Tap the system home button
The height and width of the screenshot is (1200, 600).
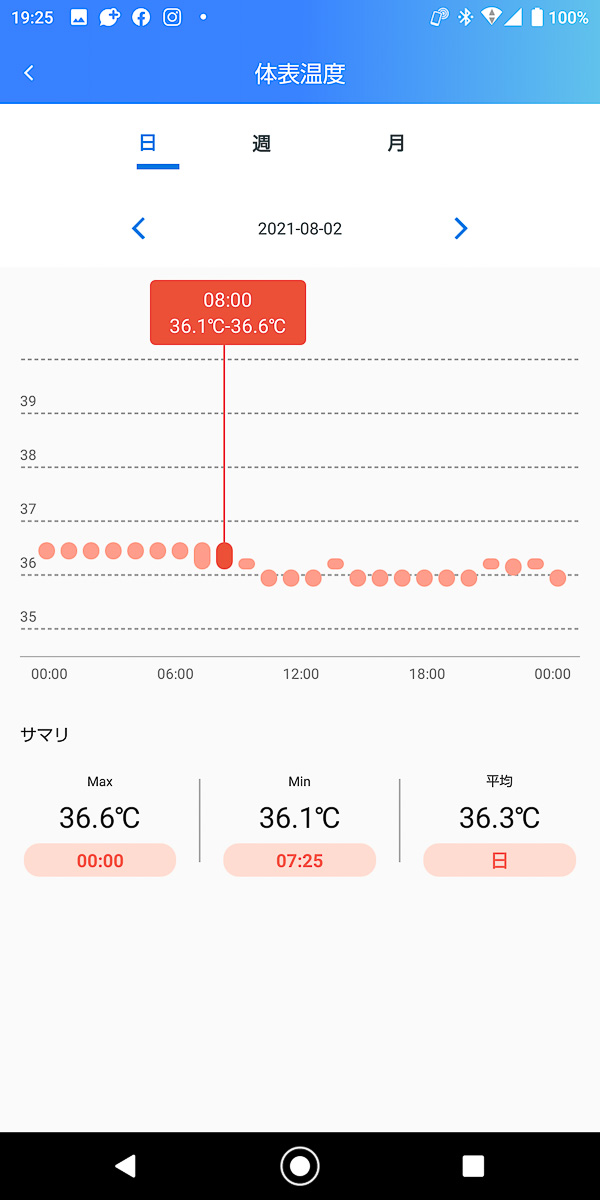click(x=299, y=1165)
